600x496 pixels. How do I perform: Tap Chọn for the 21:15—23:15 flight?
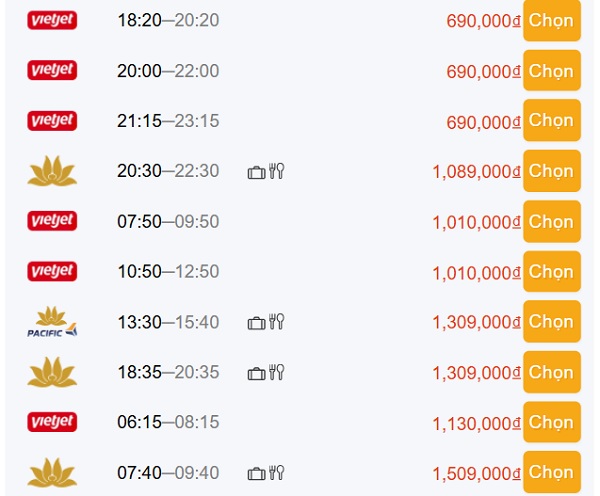(x=551, y=121)
